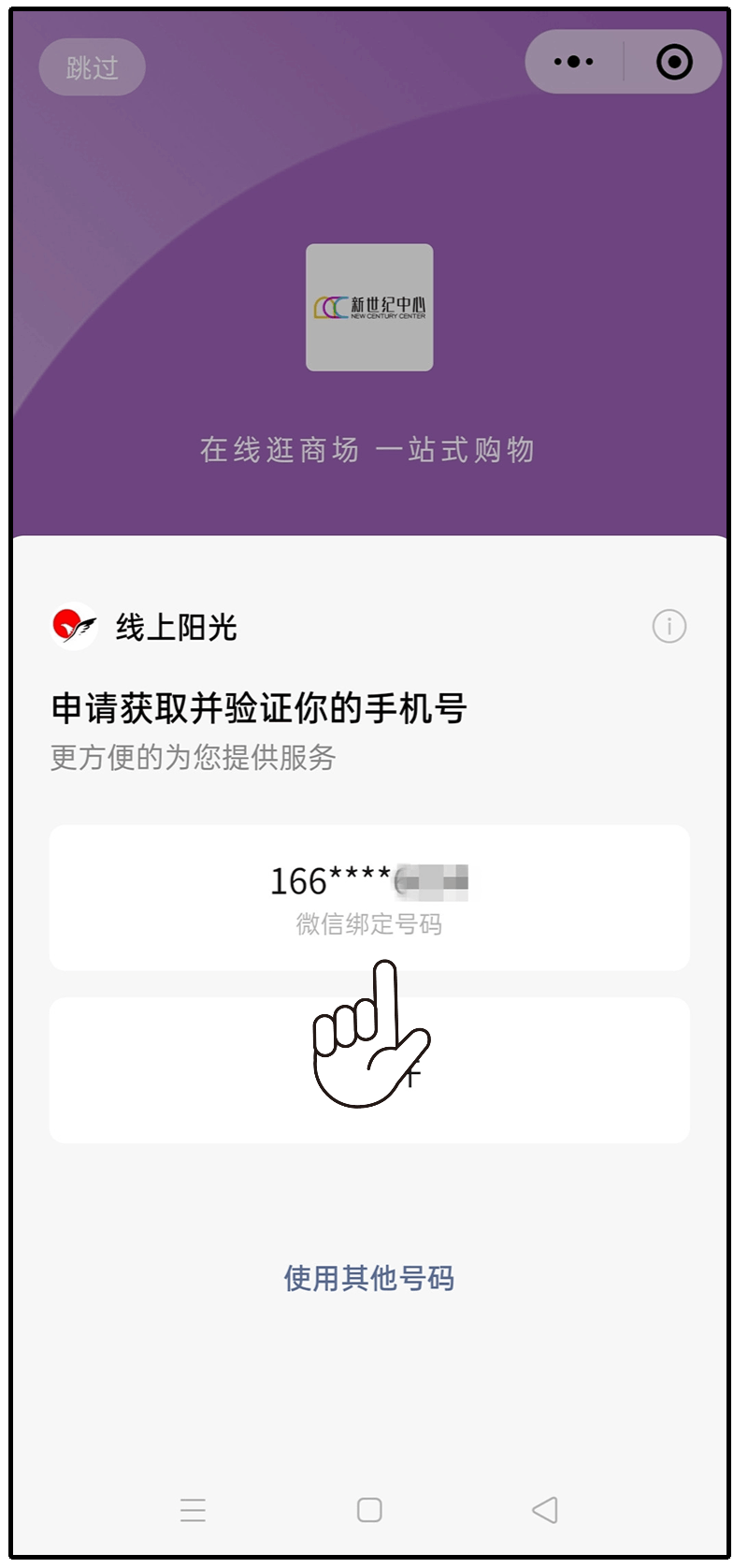
Task: Close the mini program via the circle icon
Action: coord(674,63)
